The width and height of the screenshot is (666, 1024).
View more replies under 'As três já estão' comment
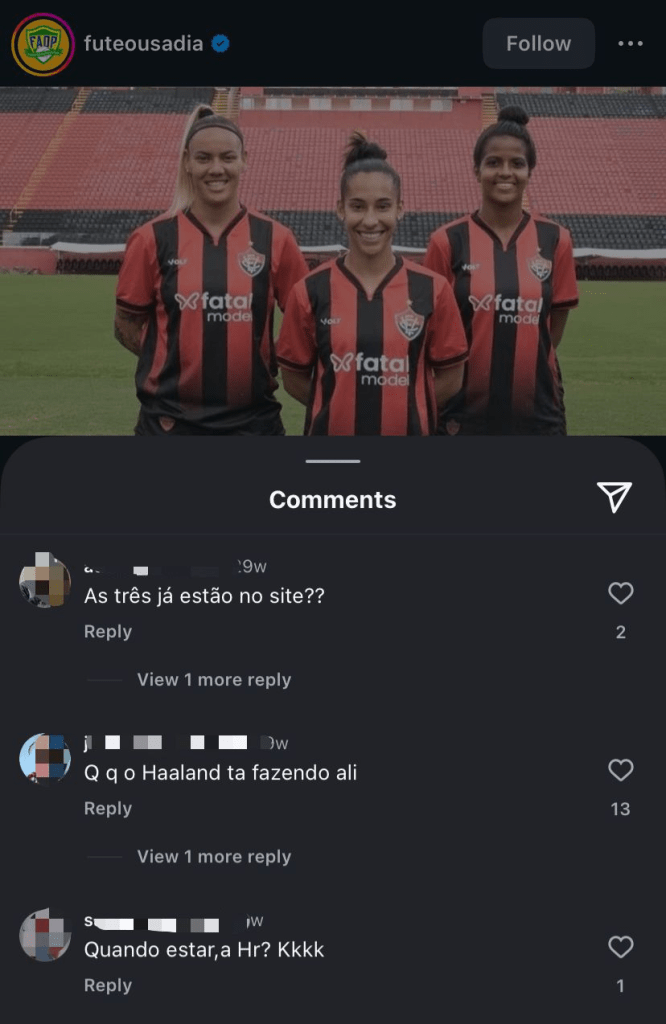pos(214,680)
